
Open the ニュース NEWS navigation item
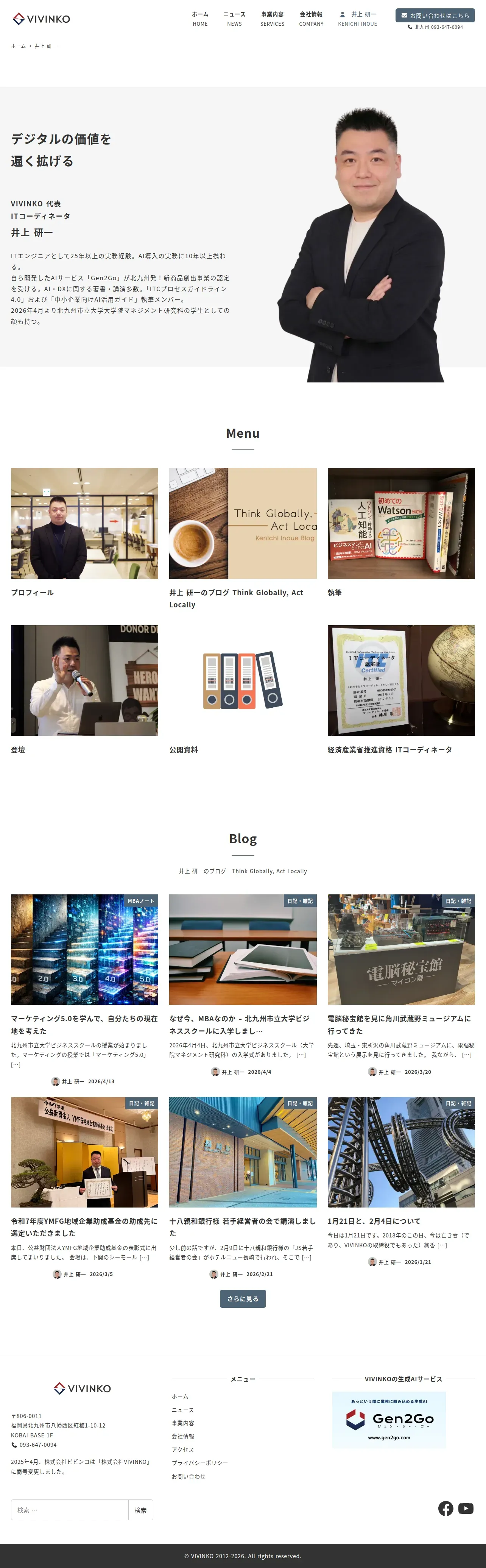pyautogui.click(x=234, y=19)
